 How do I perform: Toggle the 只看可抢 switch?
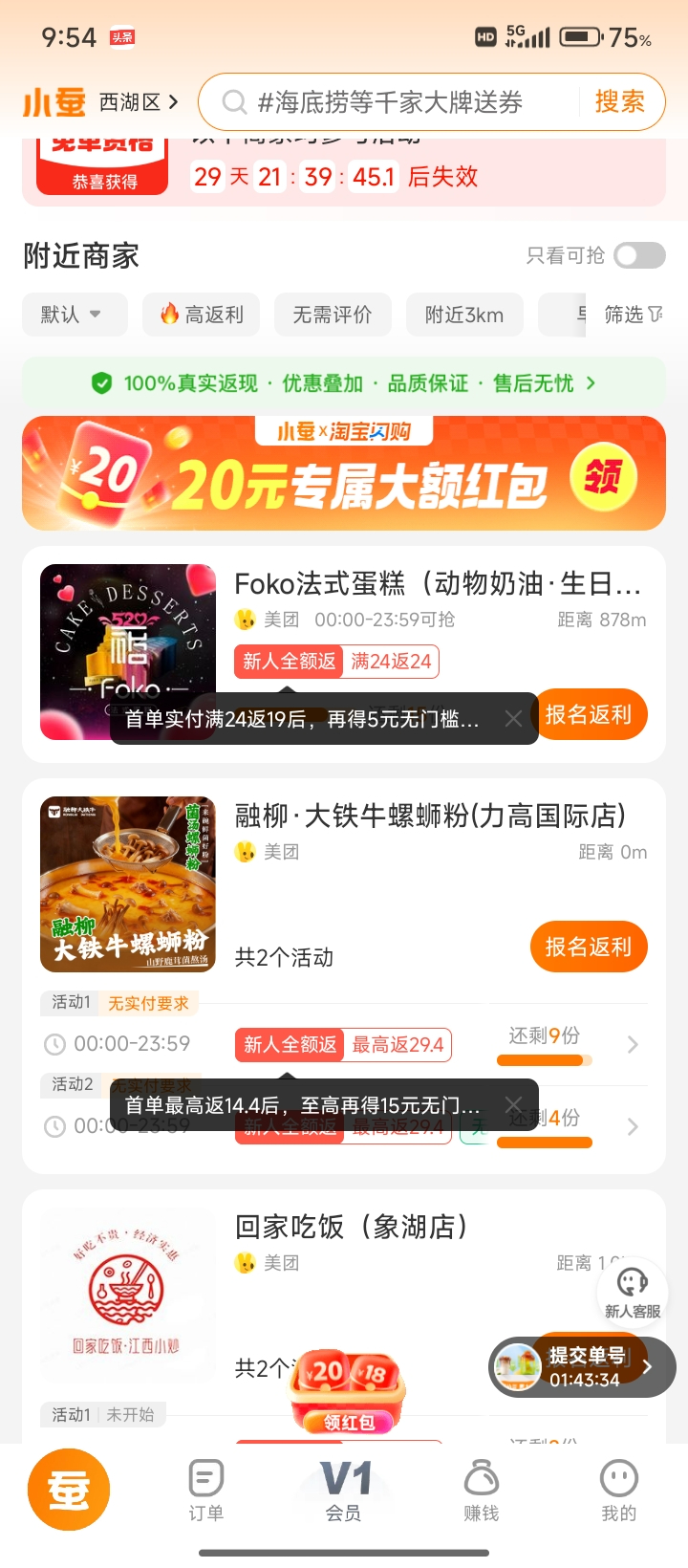[639, 255]
